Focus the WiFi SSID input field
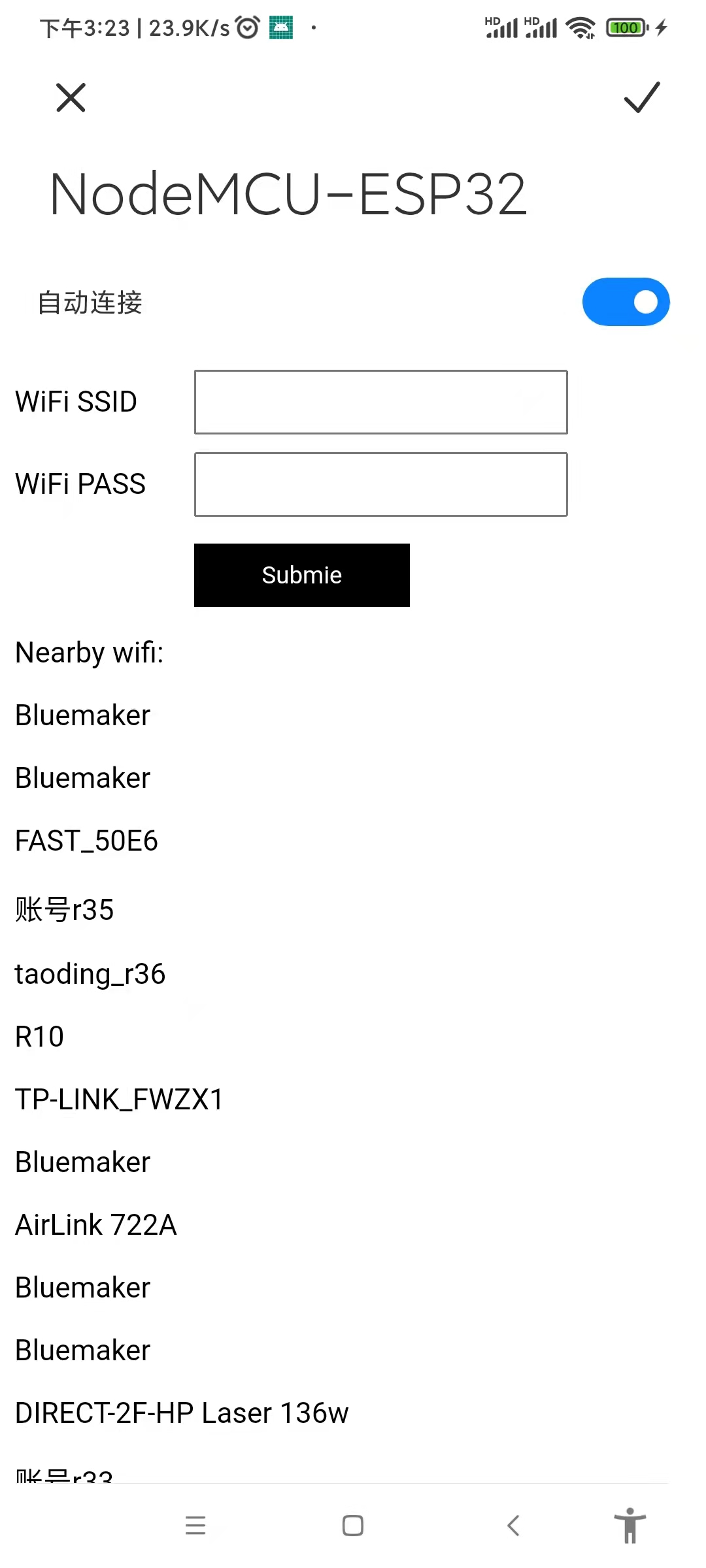The image size is (706, 1568). coord(380,402)
